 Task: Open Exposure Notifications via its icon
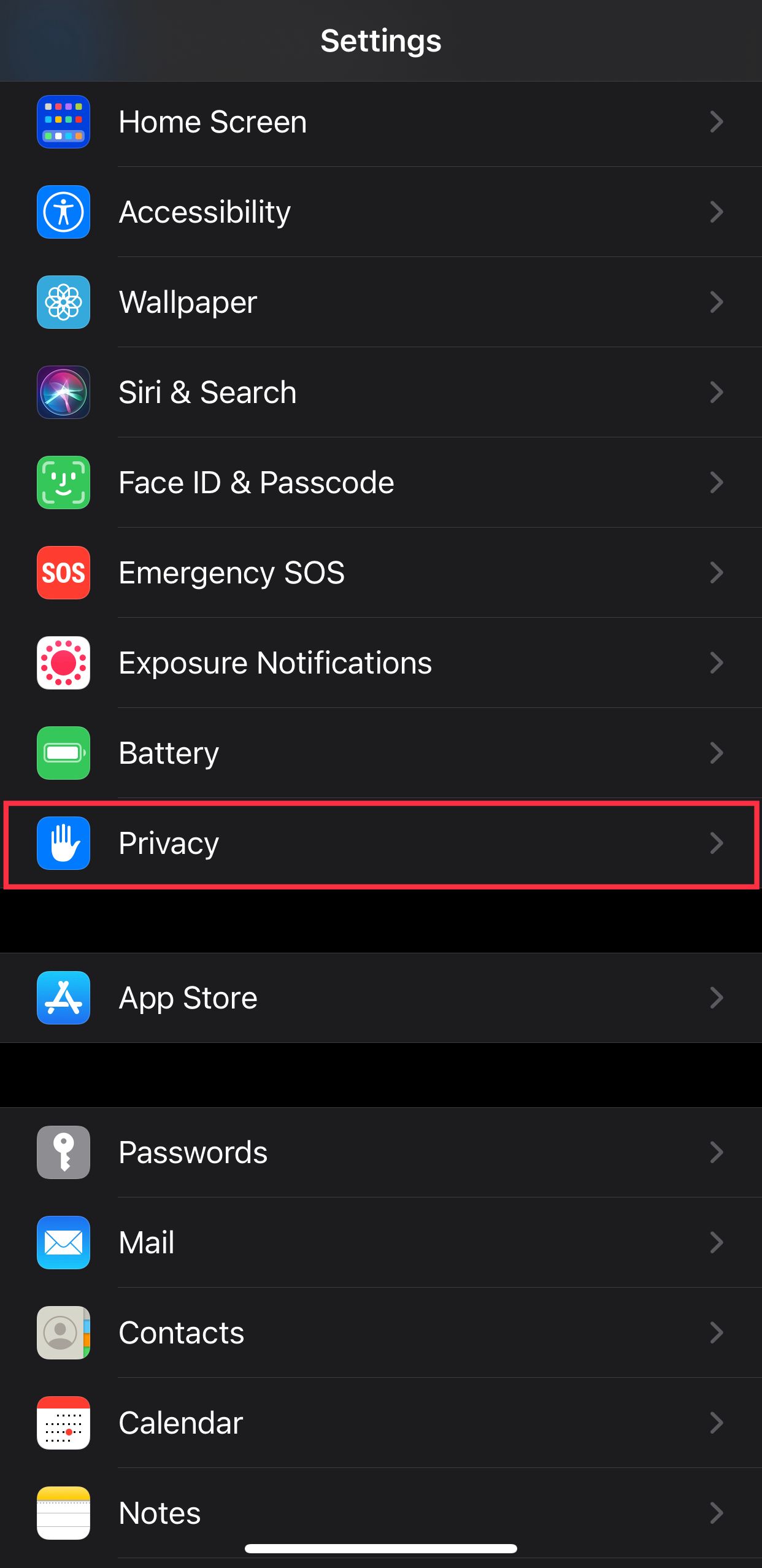point(63,663)
